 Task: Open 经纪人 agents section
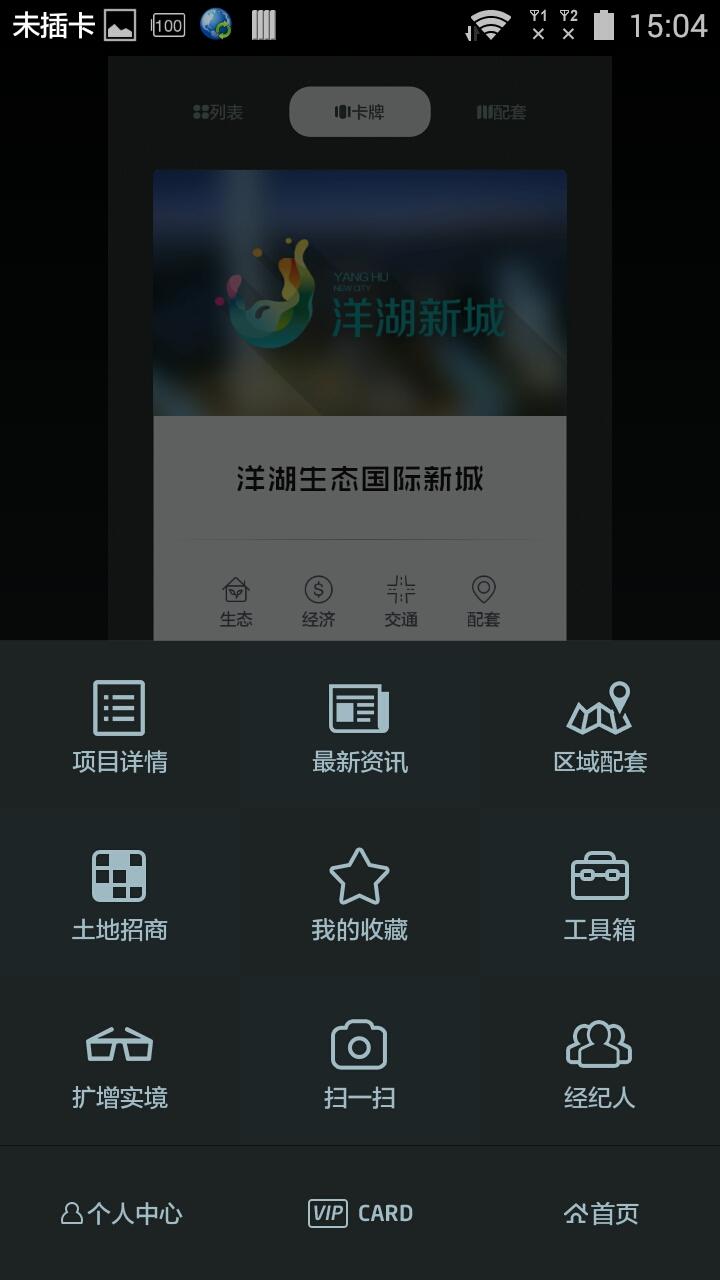(599, 1062)
